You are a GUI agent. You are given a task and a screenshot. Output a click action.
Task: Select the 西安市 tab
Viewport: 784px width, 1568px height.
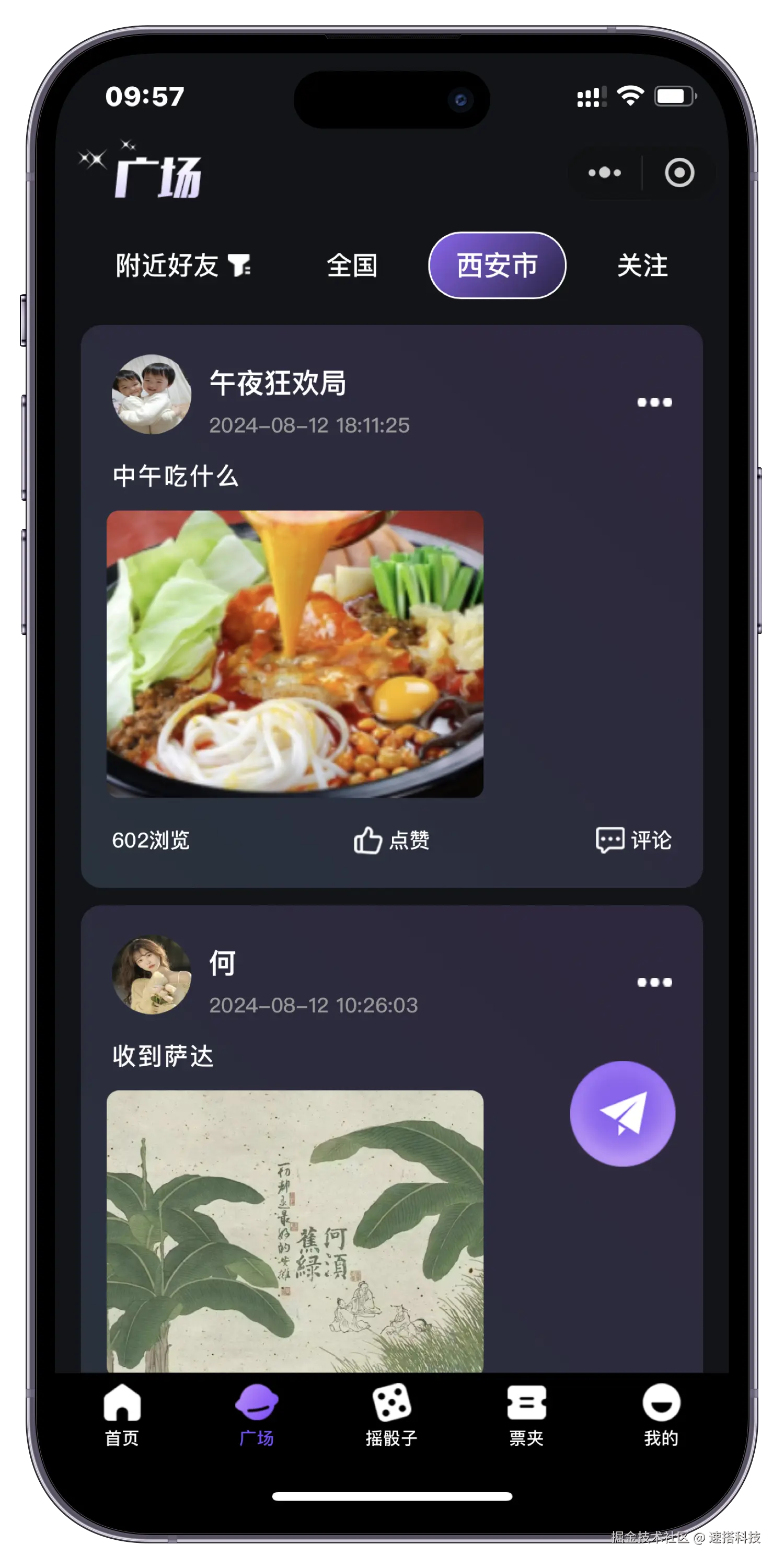[x=497, y=266]
